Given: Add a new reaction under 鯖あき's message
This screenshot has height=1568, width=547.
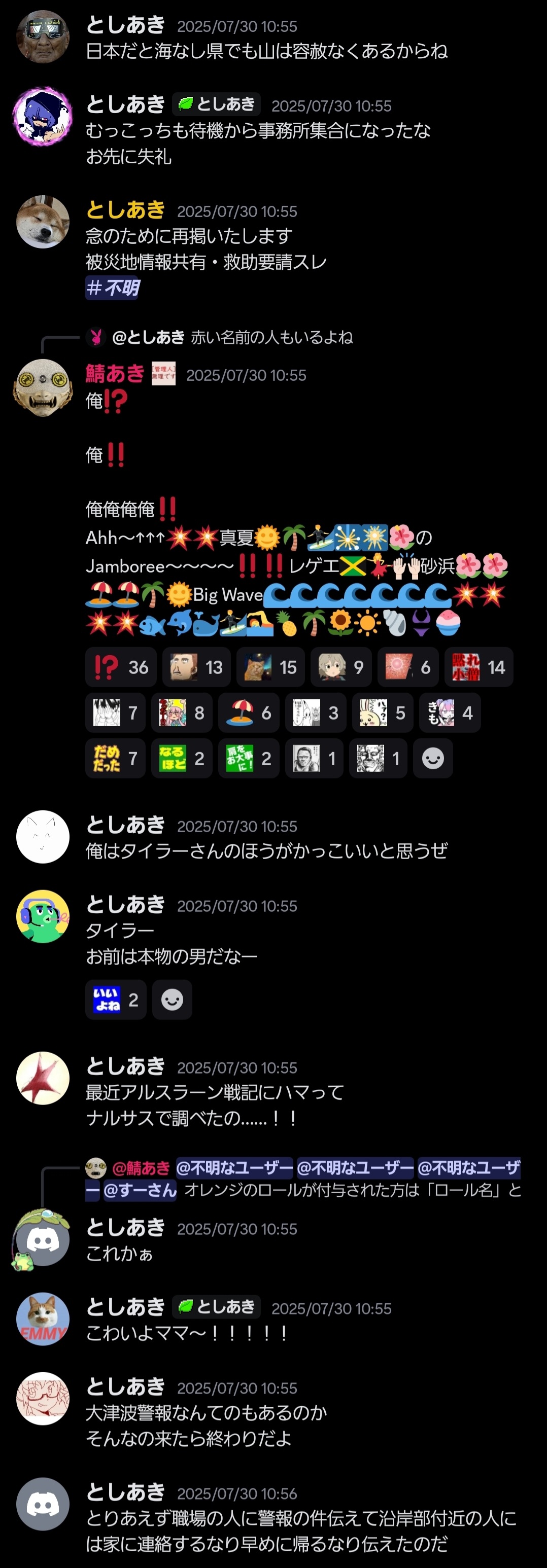Looking at the screenshot, I should 432,759.
